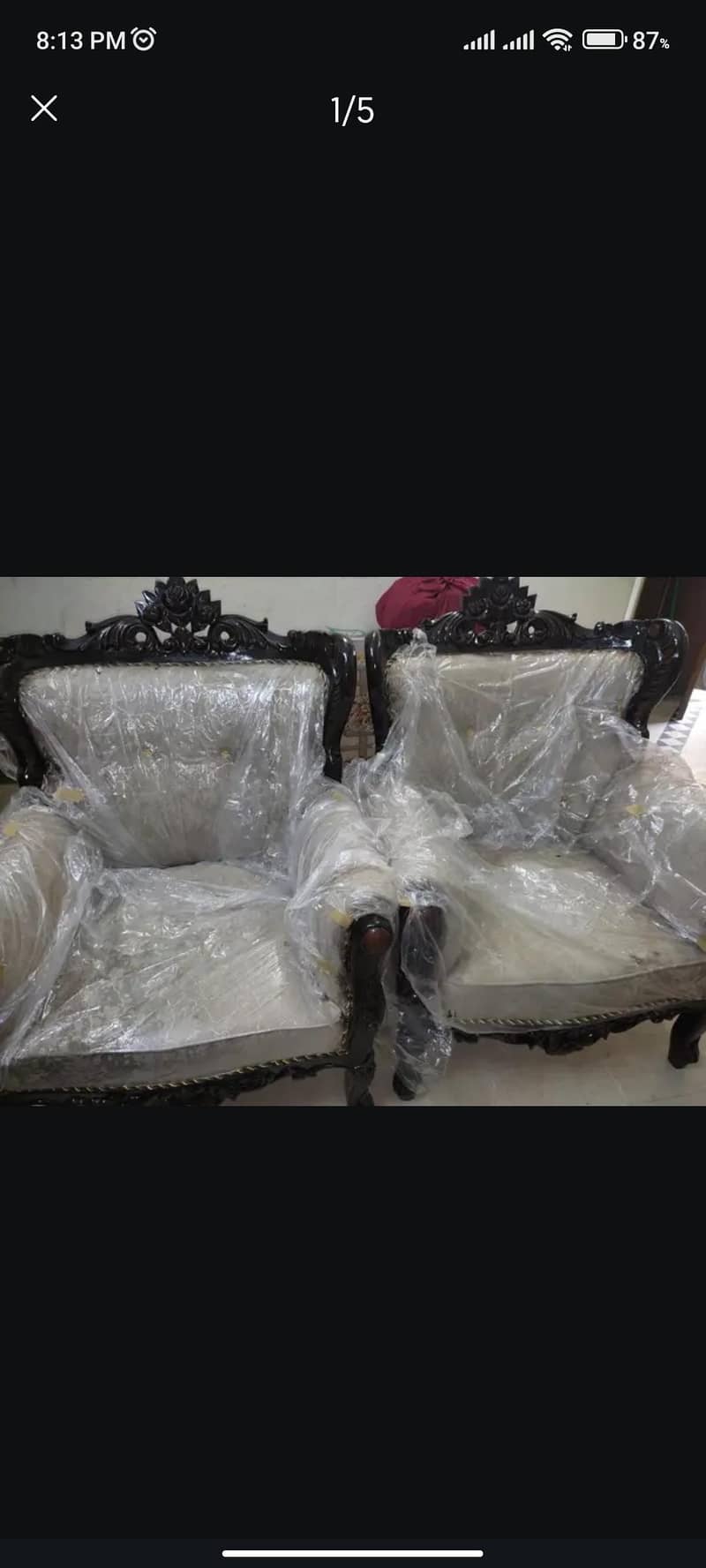Tap the clock showing 8:13 PM
Screen dimensions: 706x1568
[x=84, y=40]
